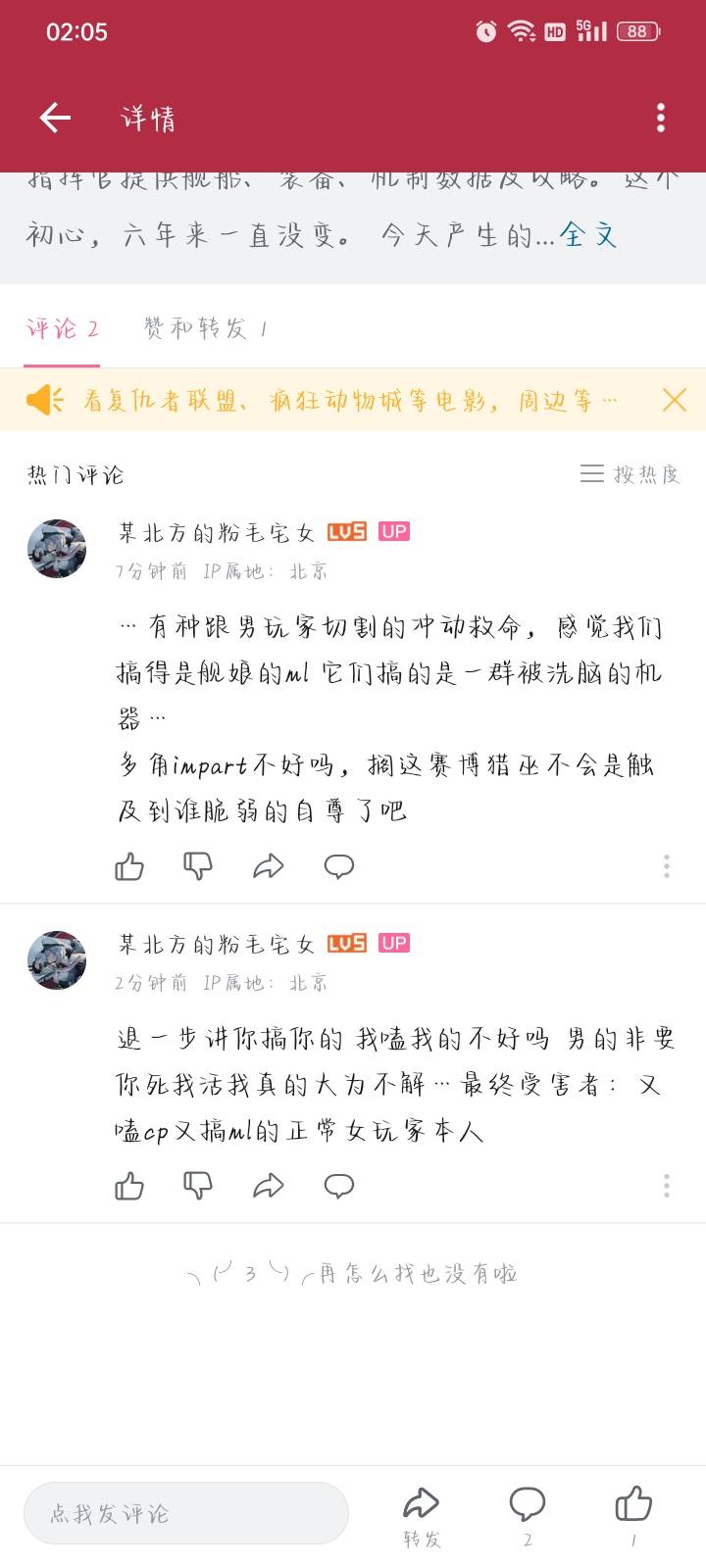Like the comment posted 7分钟前
This screenshot has width=706, height=1568.
[129, 866]
